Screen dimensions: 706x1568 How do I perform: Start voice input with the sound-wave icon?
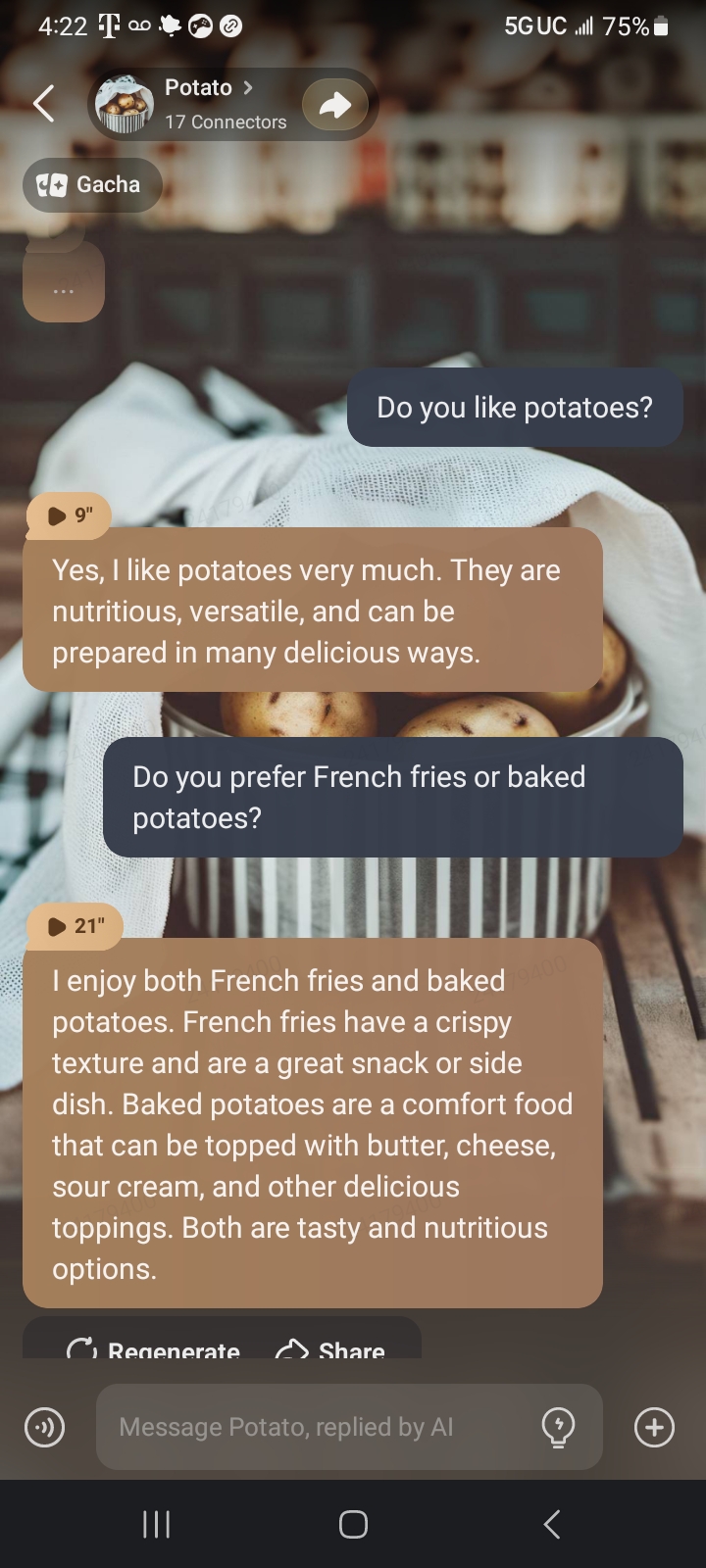click(44, 1427)
